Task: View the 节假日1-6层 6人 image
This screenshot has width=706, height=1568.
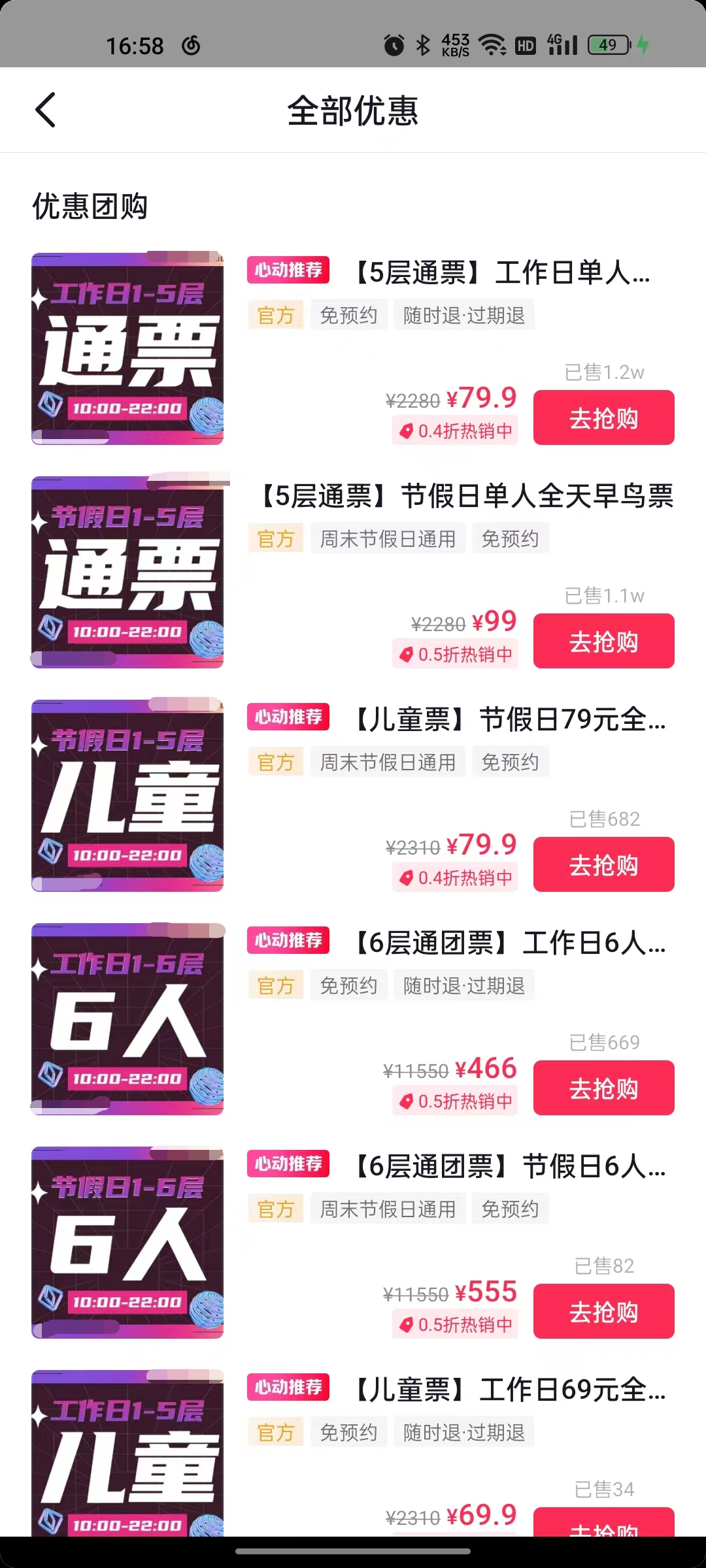Action: (127, 1243)
